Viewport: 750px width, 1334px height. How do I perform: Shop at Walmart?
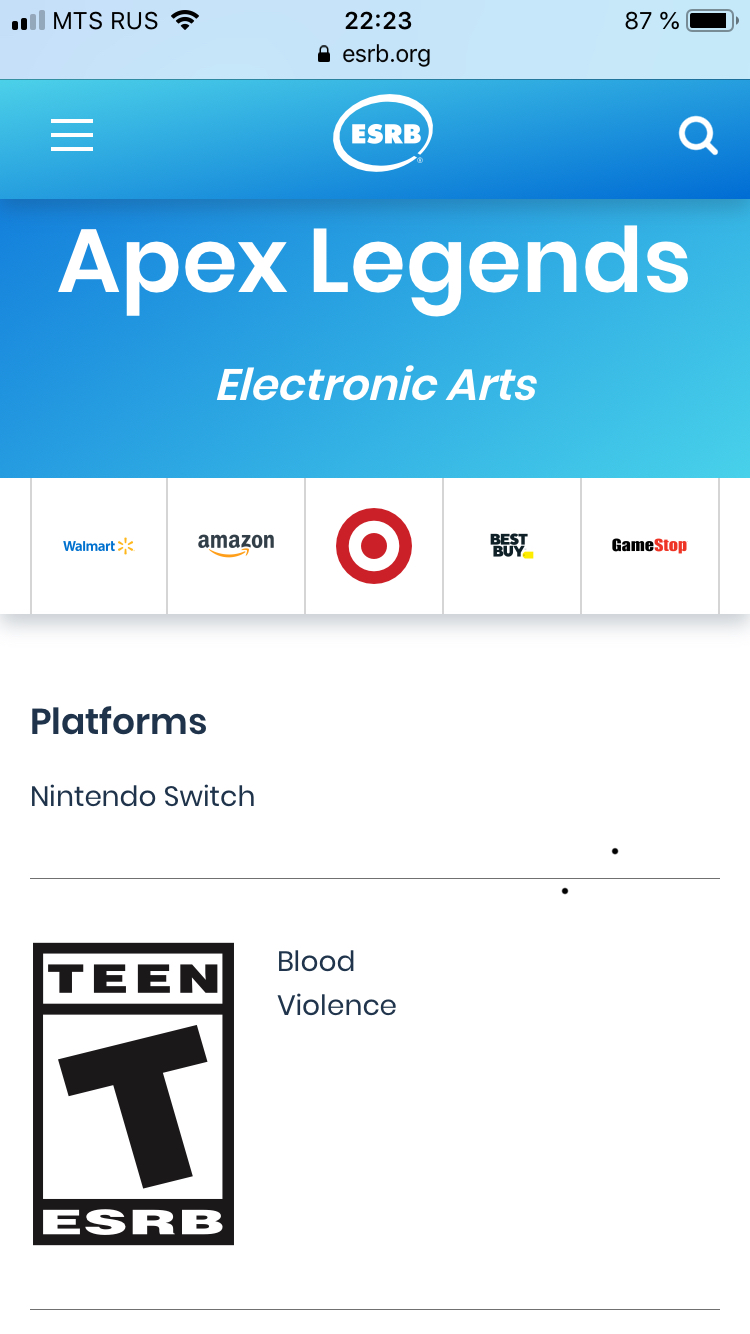click(x=99, y=546)
